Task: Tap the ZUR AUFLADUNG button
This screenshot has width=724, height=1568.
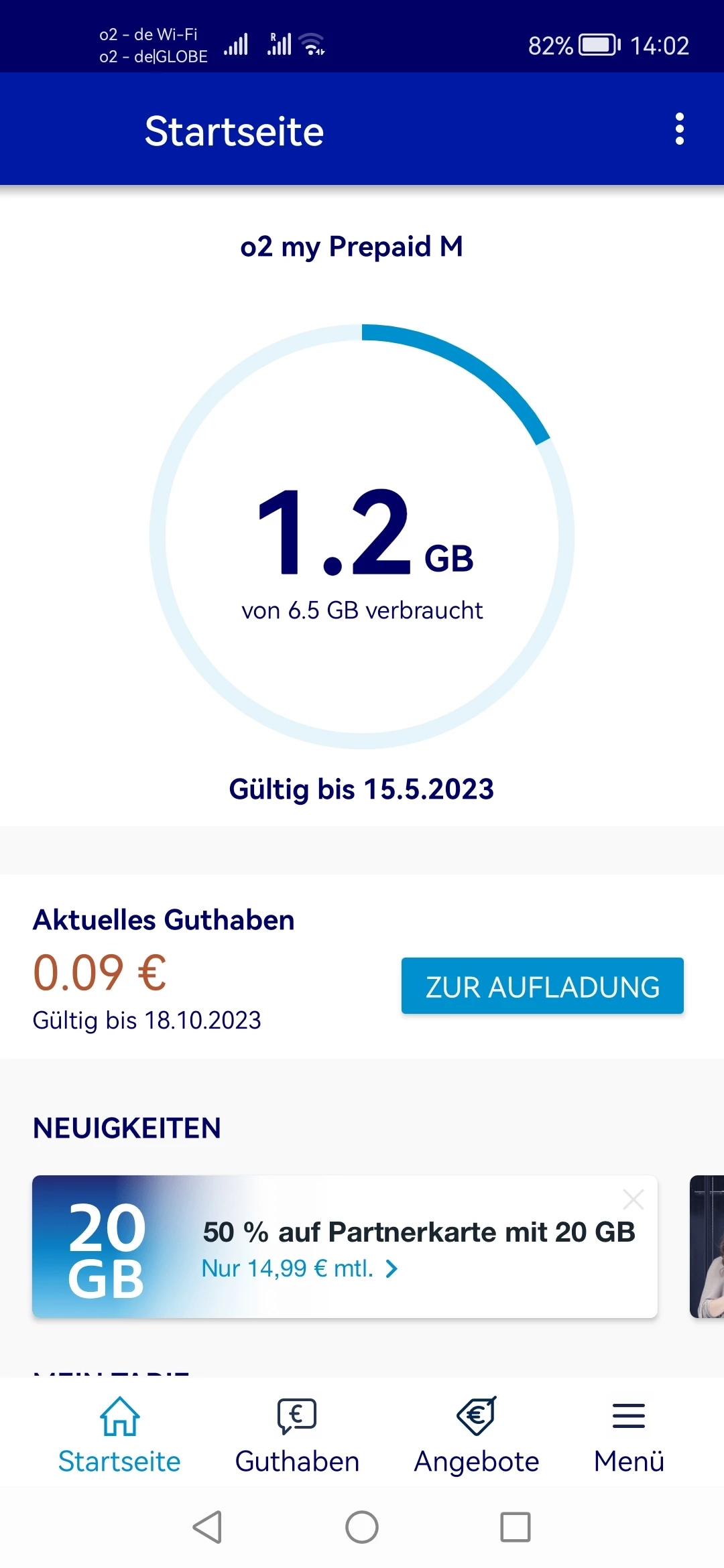Action: point(542,986)
